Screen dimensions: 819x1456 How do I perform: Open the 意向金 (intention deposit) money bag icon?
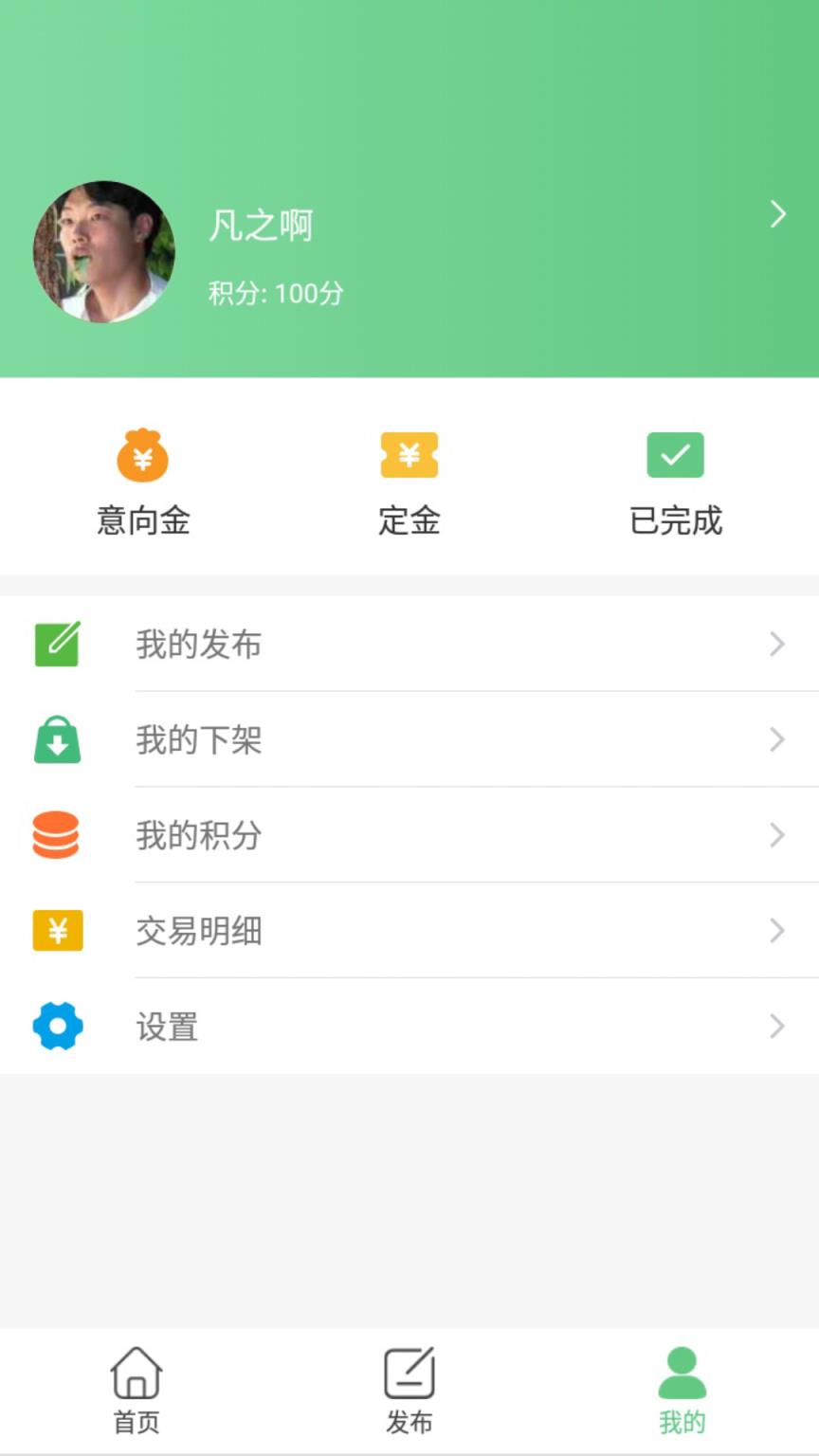coord(142,455)
